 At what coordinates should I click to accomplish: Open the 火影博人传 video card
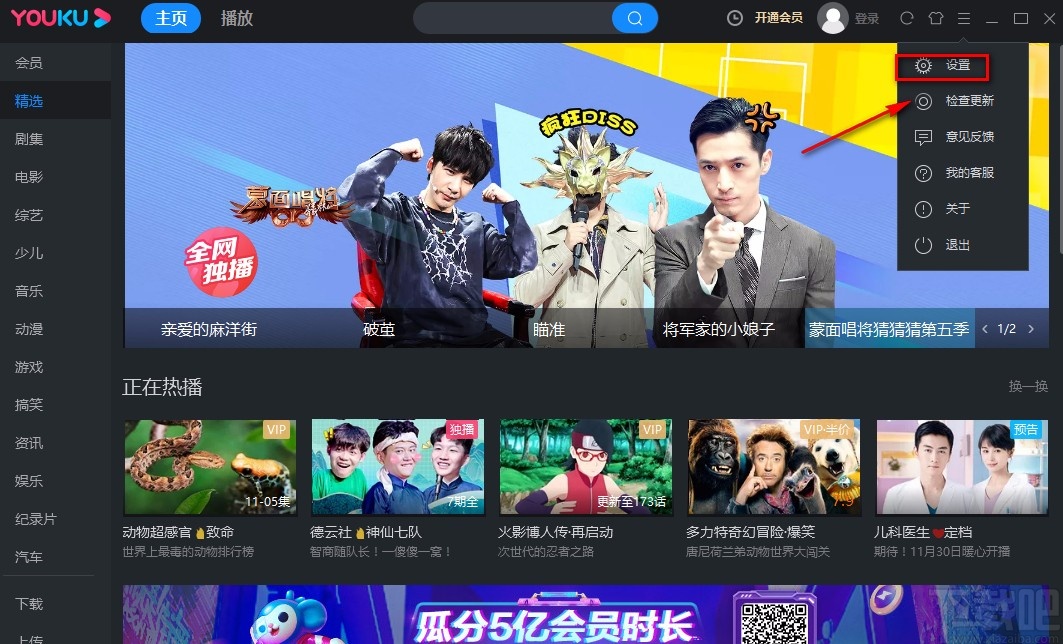pos(584,467)
